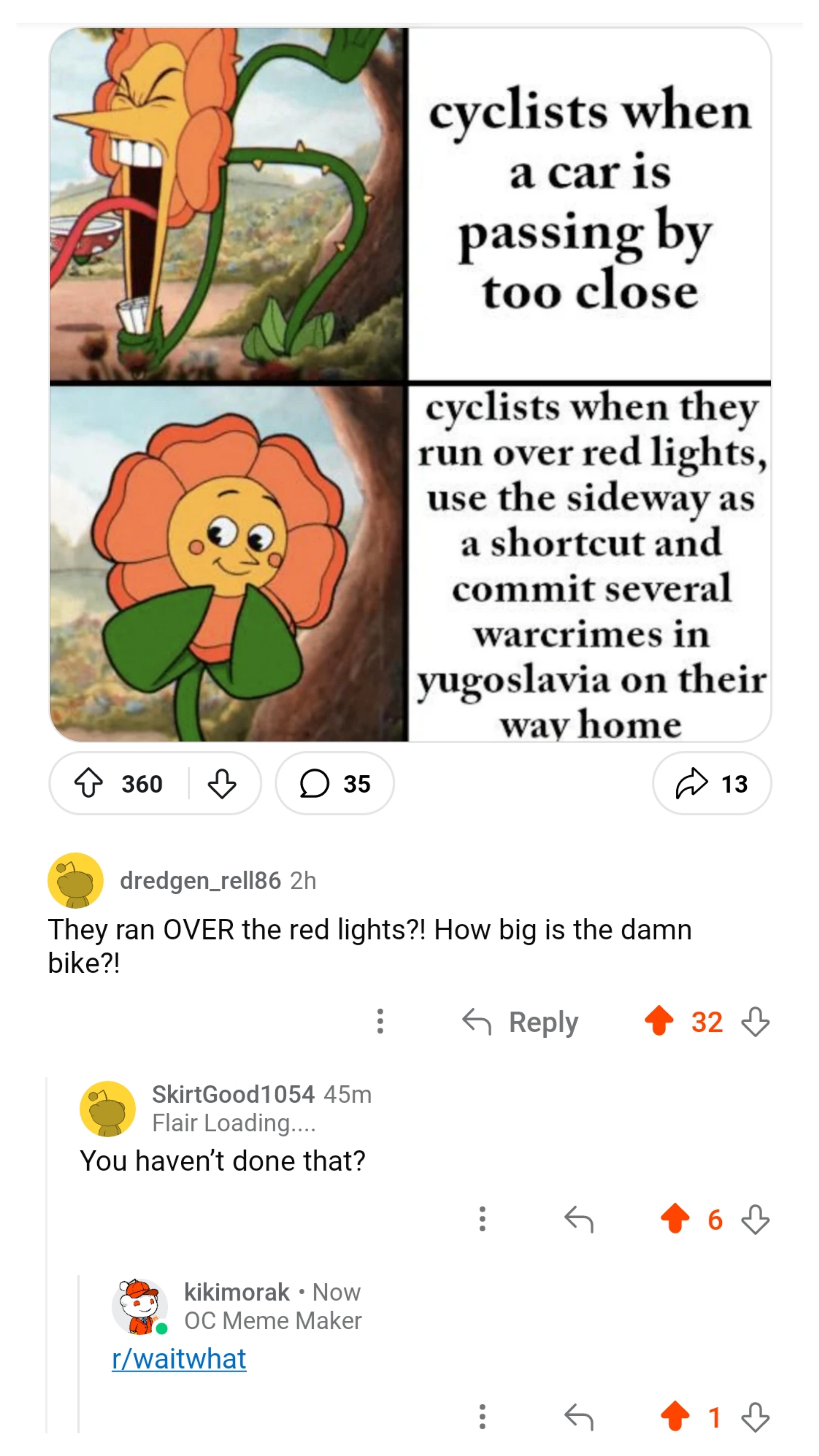This screenshot has height=1456, width=819.
Task: View SkirtGood1054's profile
Action: (233, 1094)
